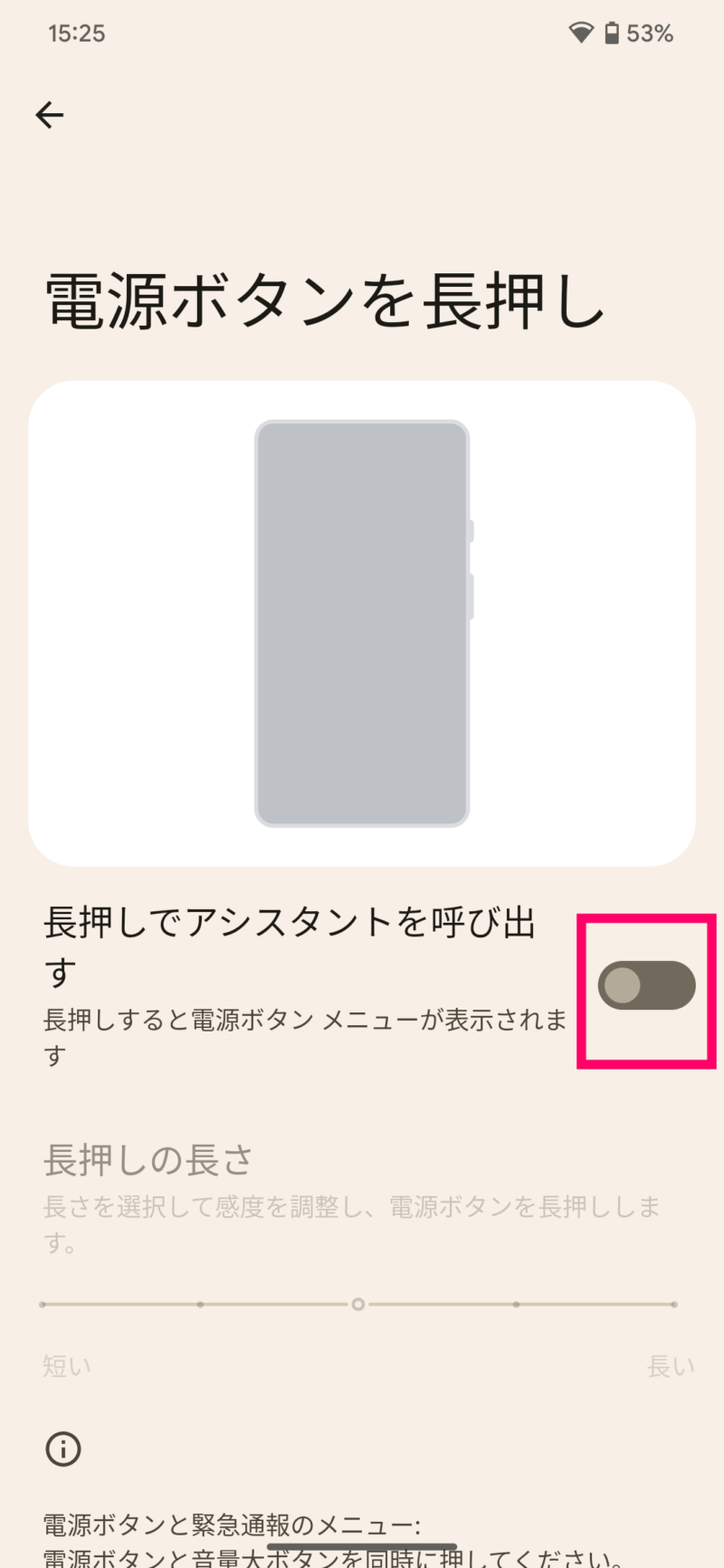Enable 長押しでアシスタントを呼び出す switch
The image size is (724, 1568).
click(646, 985)
